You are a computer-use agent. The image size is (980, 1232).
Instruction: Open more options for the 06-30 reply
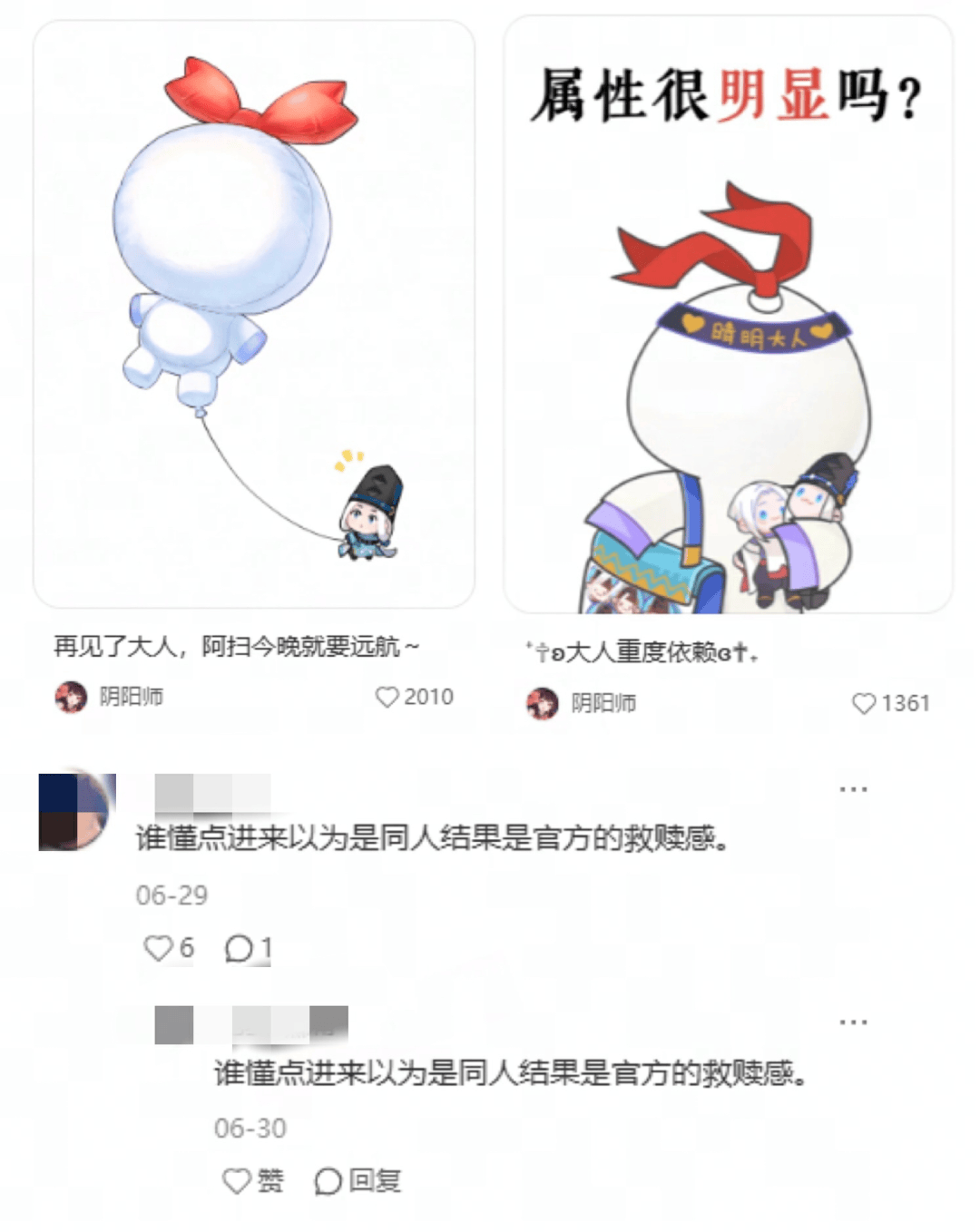tap(853, 1022)
